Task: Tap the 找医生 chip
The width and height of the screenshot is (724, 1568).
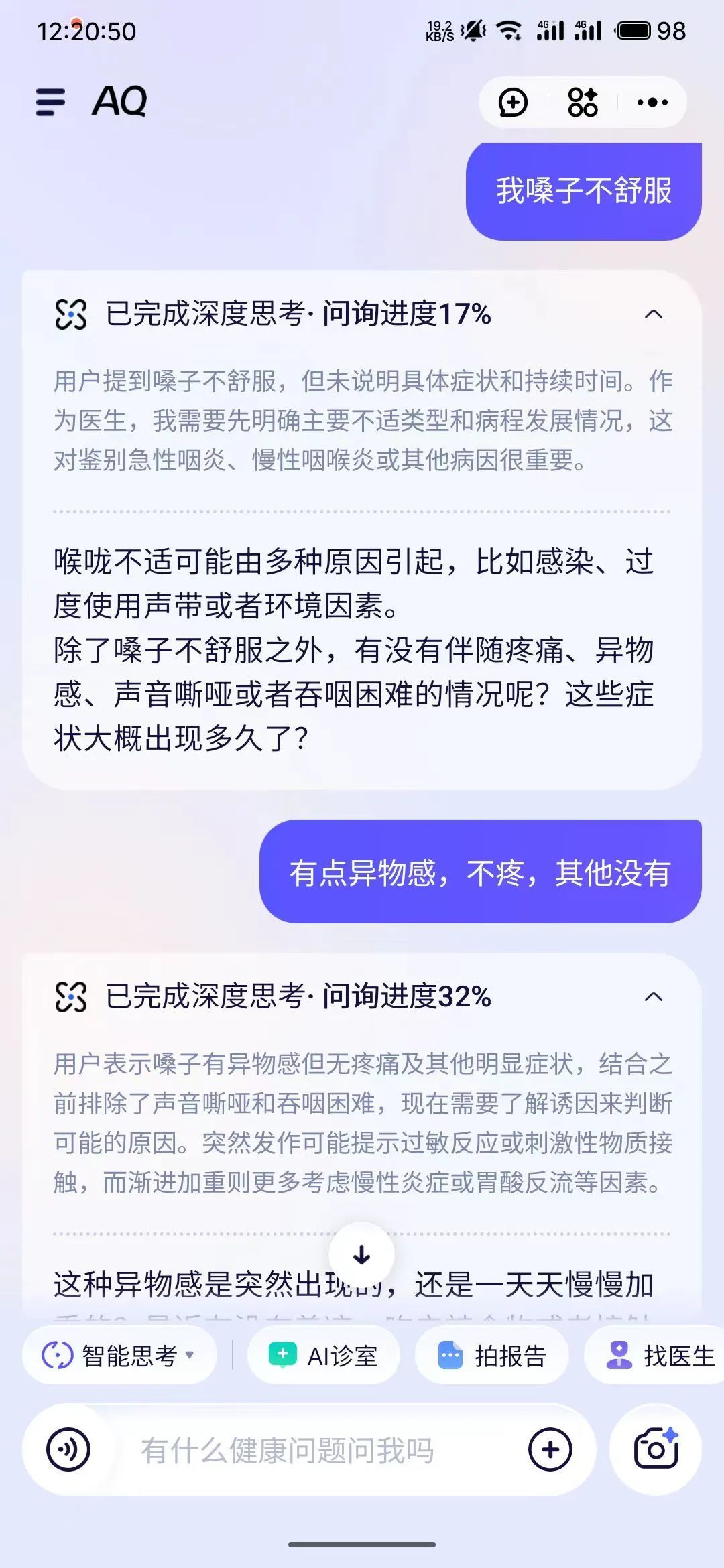Action: point(660,1356)
